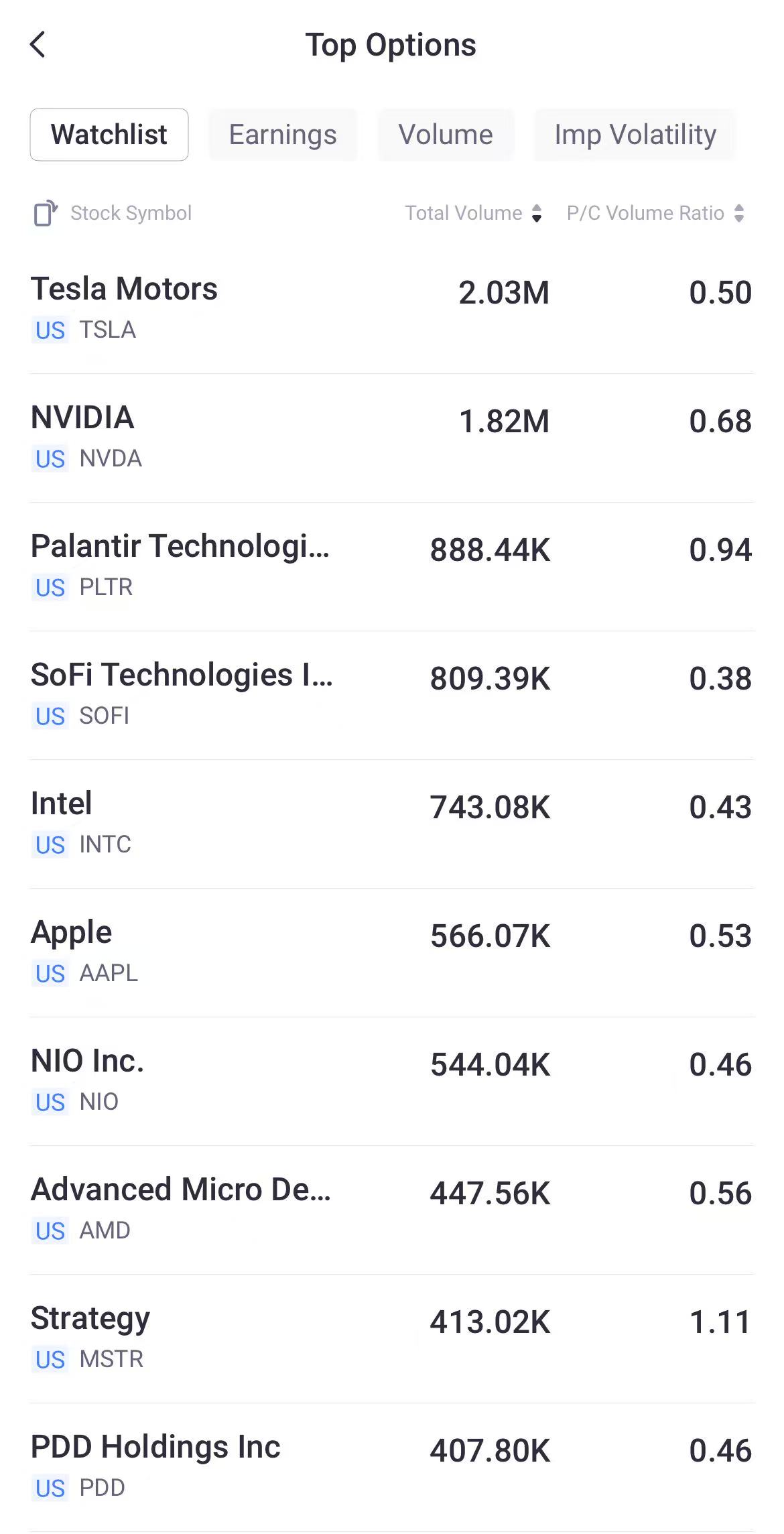Toggle P/C Volume Ratio sorting order
This screenshot has height=1534, width=784.
(x=740, y=213)
